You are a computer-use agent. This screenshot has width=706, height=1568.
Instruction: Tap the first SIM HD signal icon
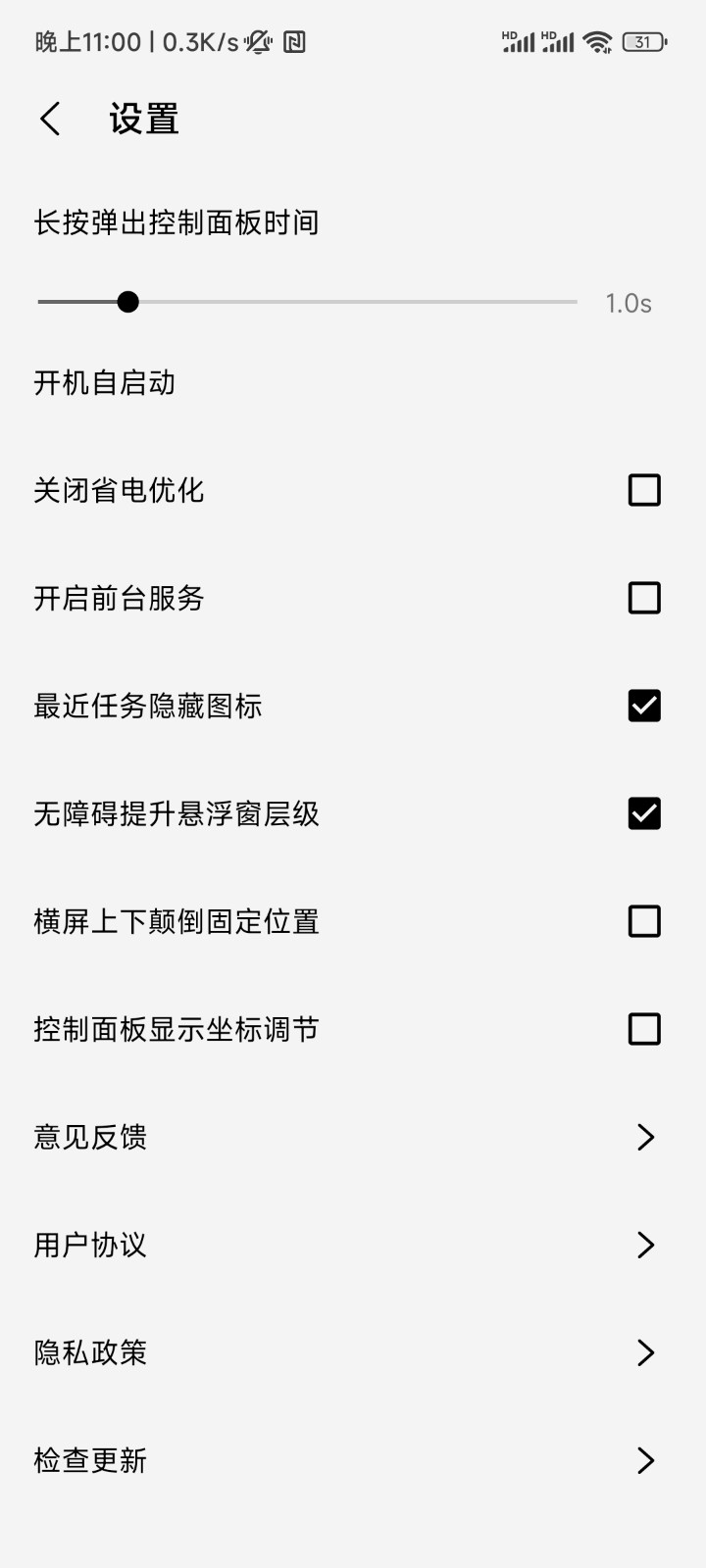click(518, 41)
